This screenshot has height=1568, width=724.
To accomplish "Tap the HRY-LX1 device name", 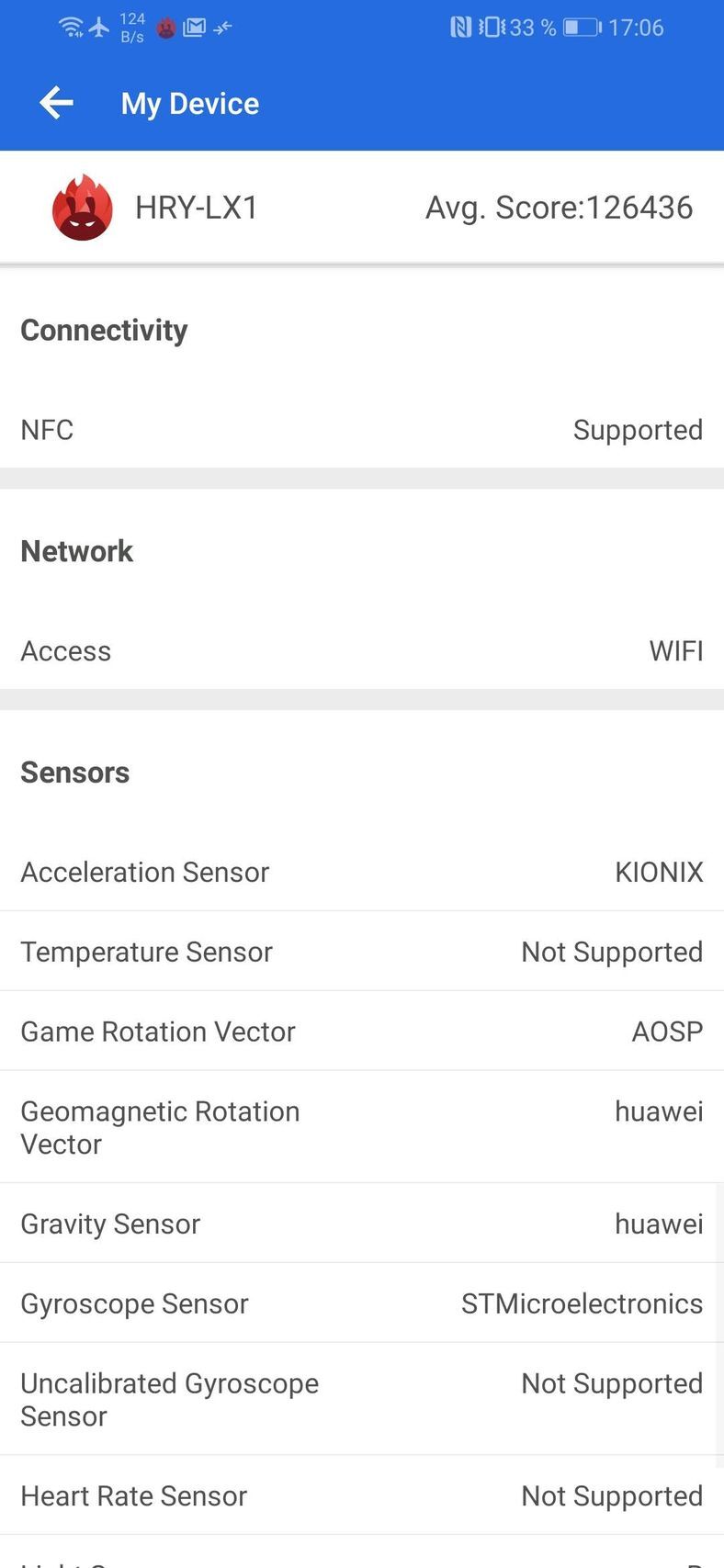I will [196, 207].
